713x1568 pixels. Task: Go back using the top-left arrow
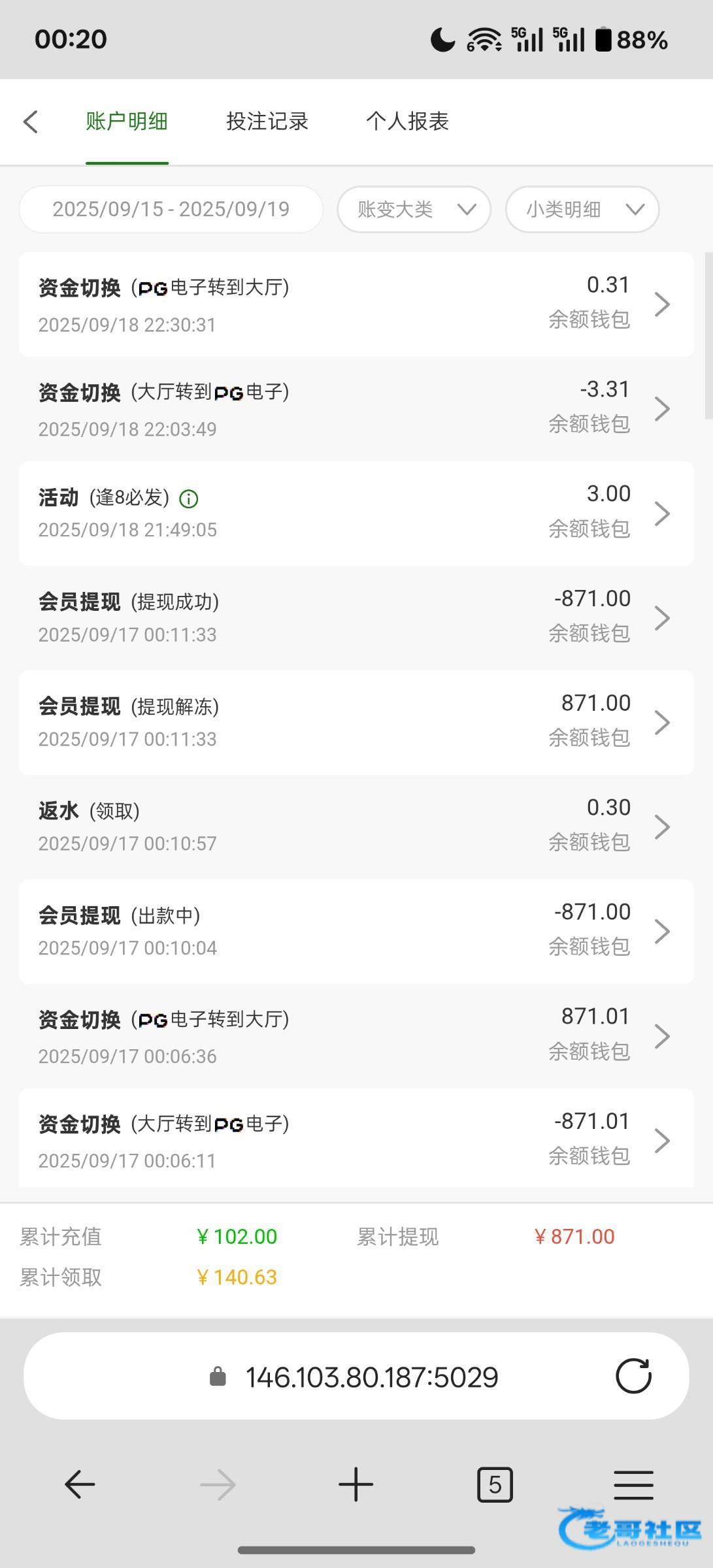tap(31, 122)
